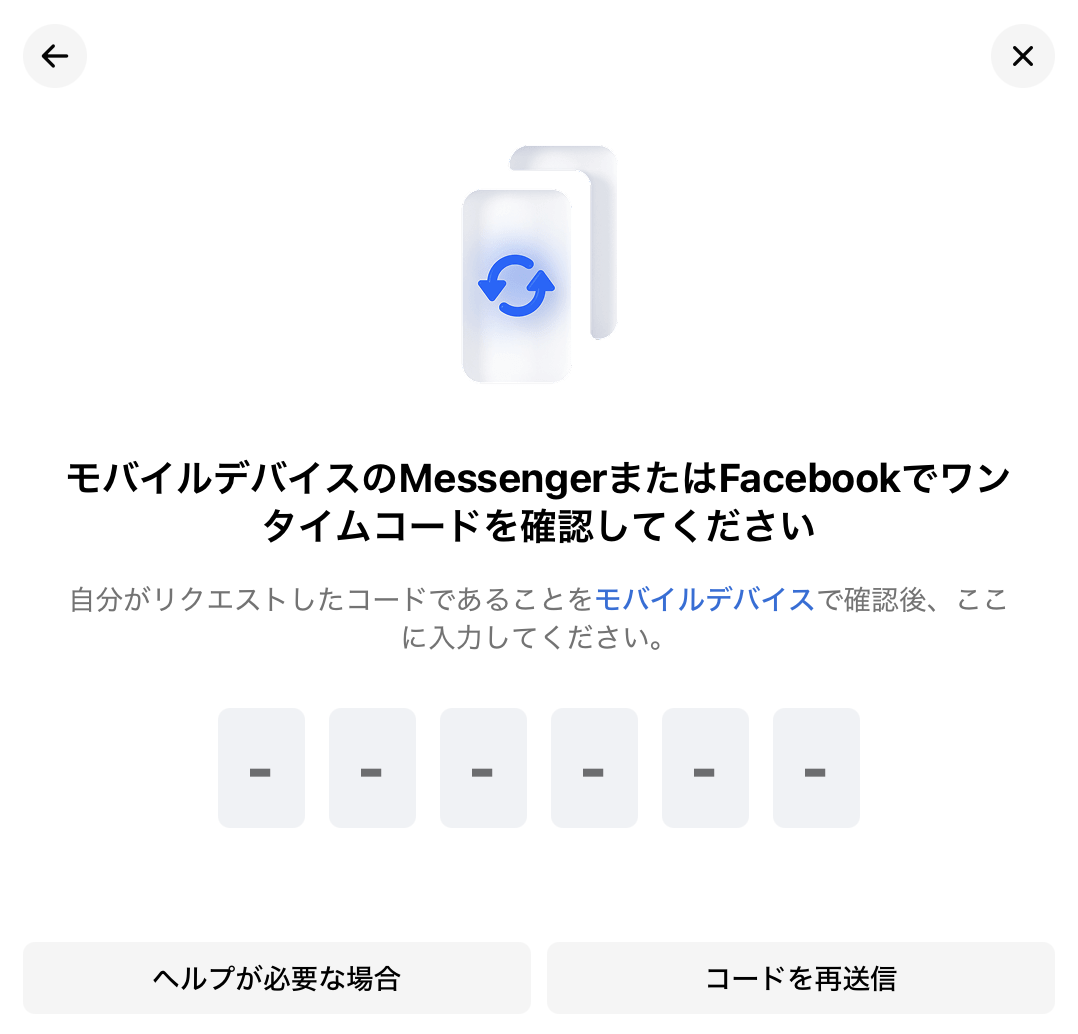Screen dimensions: 1078x1034
Task: Select the second code digit box
Action: tap(372, 768)
